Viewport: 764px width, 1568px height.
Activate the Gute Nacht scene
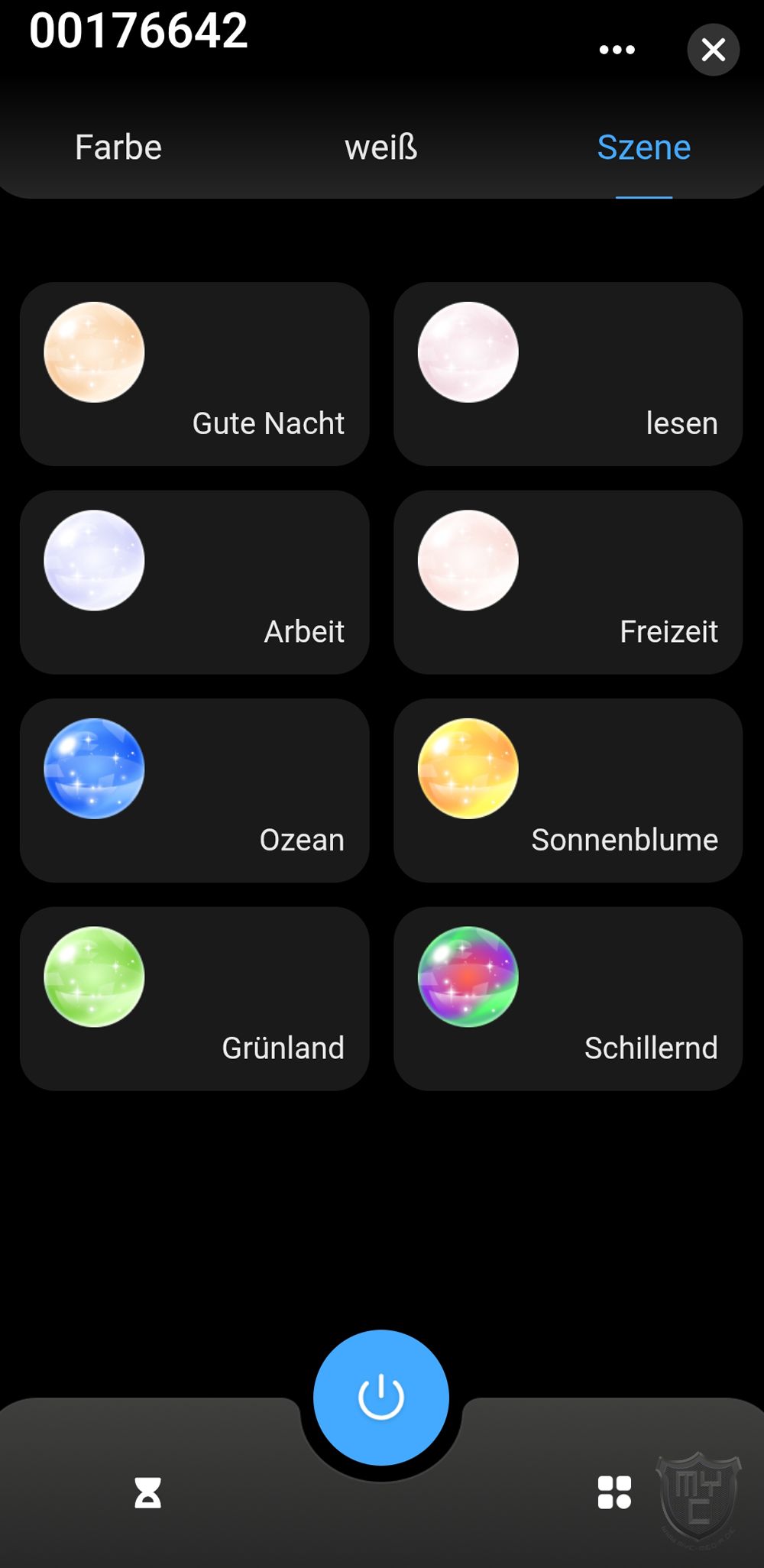[x=194, y=374]
